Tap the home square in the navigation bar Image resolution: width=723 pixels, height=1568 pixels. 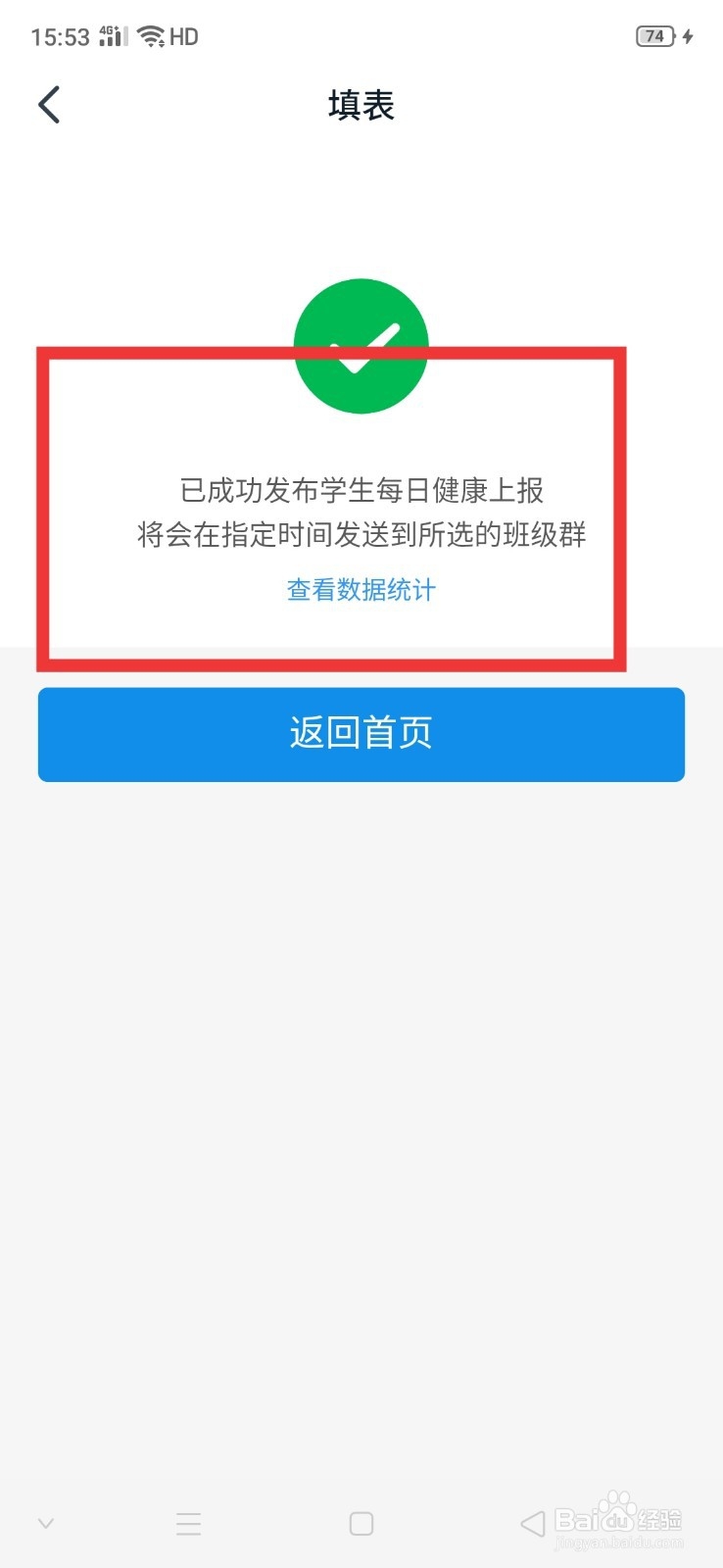click(x=361, y=1523)
